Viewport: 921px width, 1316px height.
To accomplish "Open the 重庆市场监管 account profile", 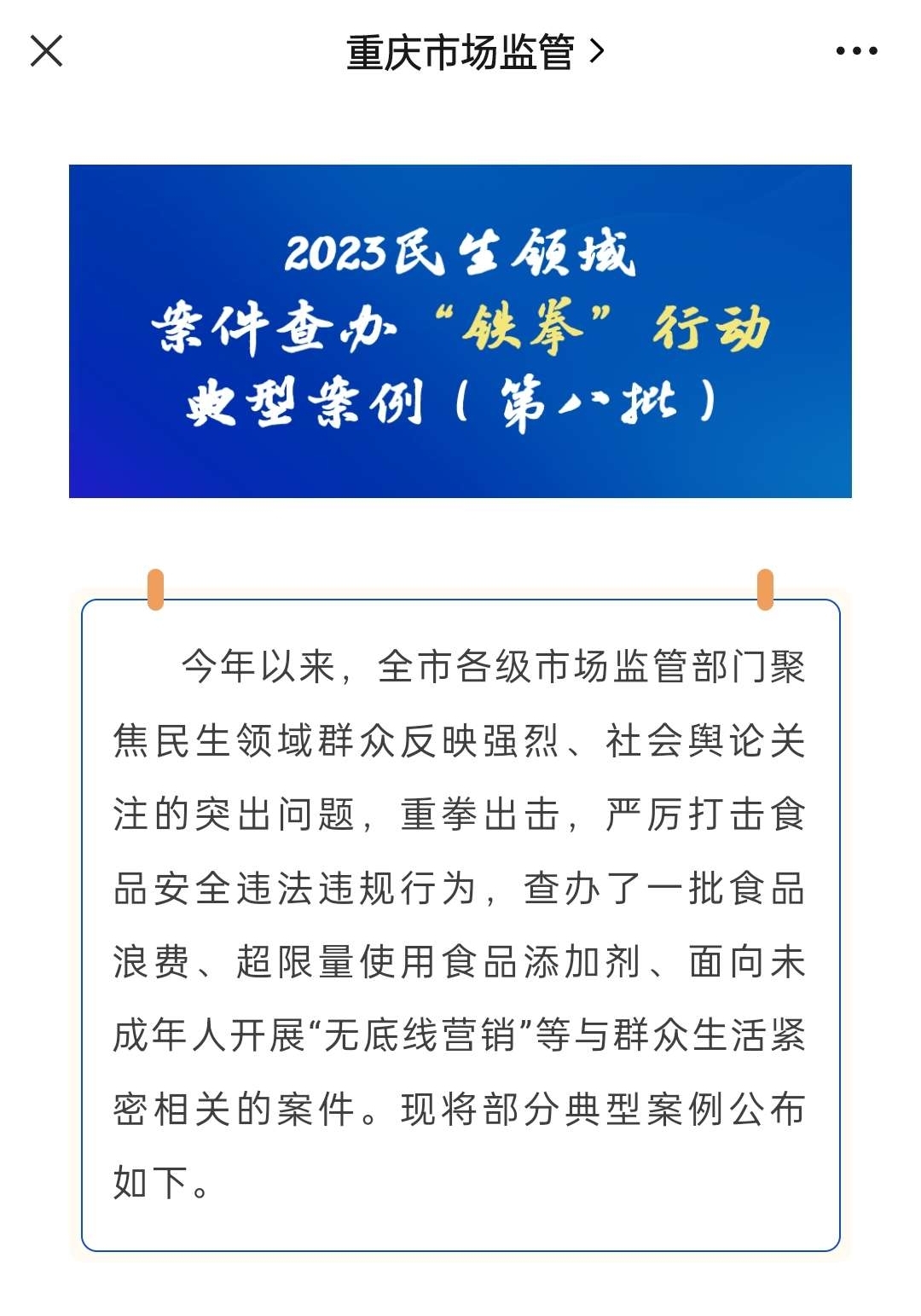I will pos(474,52).
